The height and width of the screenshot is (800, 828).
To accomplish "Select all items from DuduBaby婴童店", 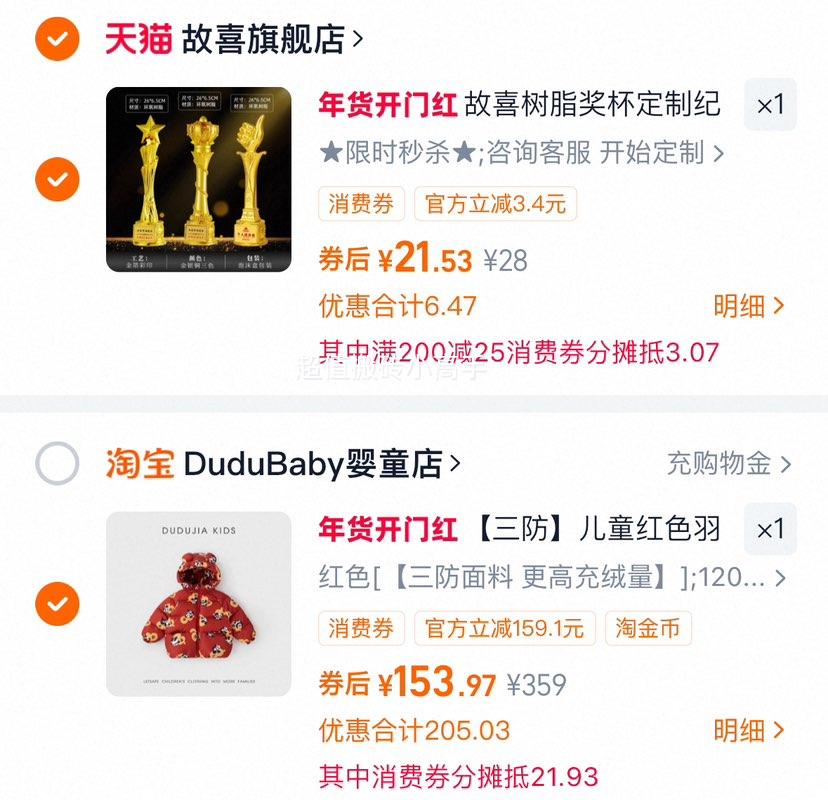I will tap(58, 464).
